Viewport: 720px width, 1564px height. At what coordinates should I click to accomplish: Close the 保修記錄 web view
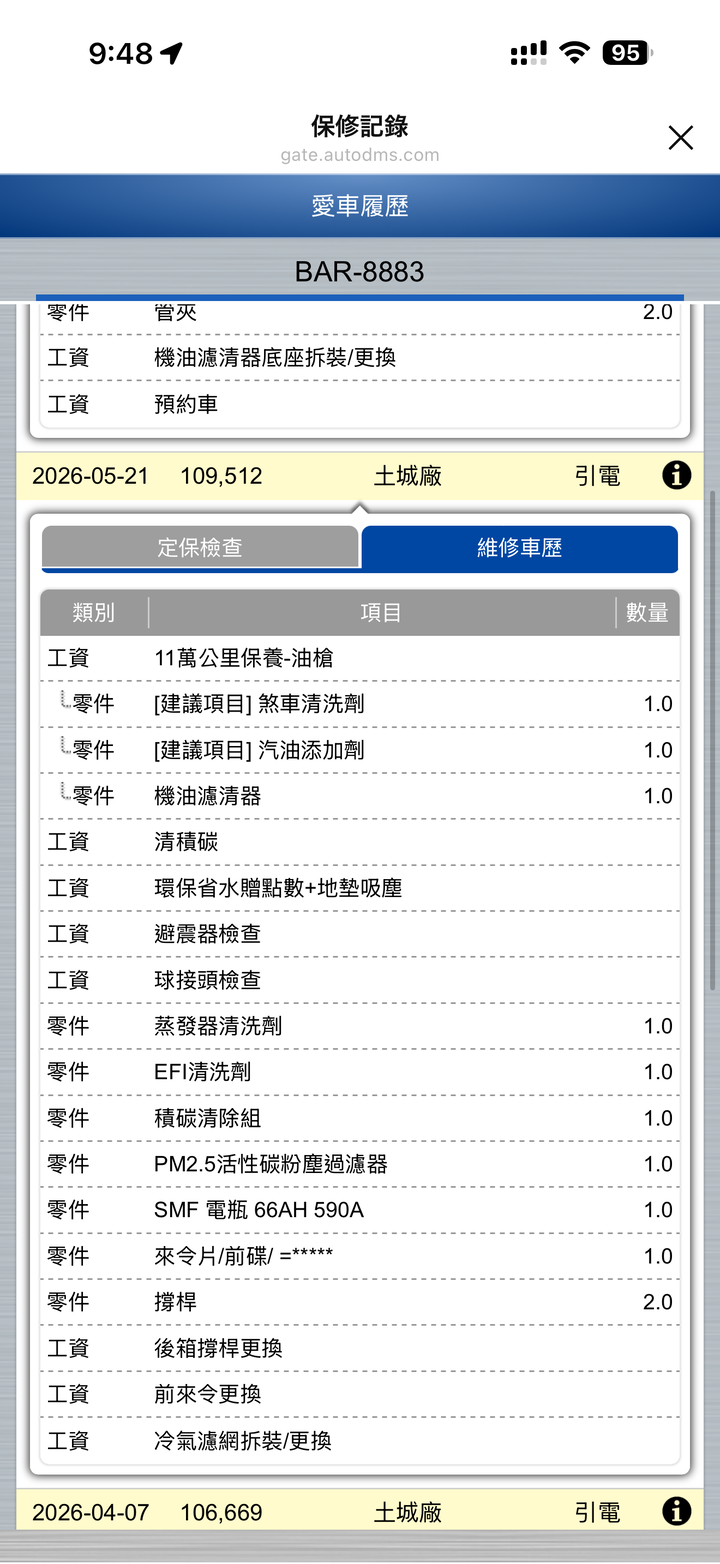click(x=680, y=138)
